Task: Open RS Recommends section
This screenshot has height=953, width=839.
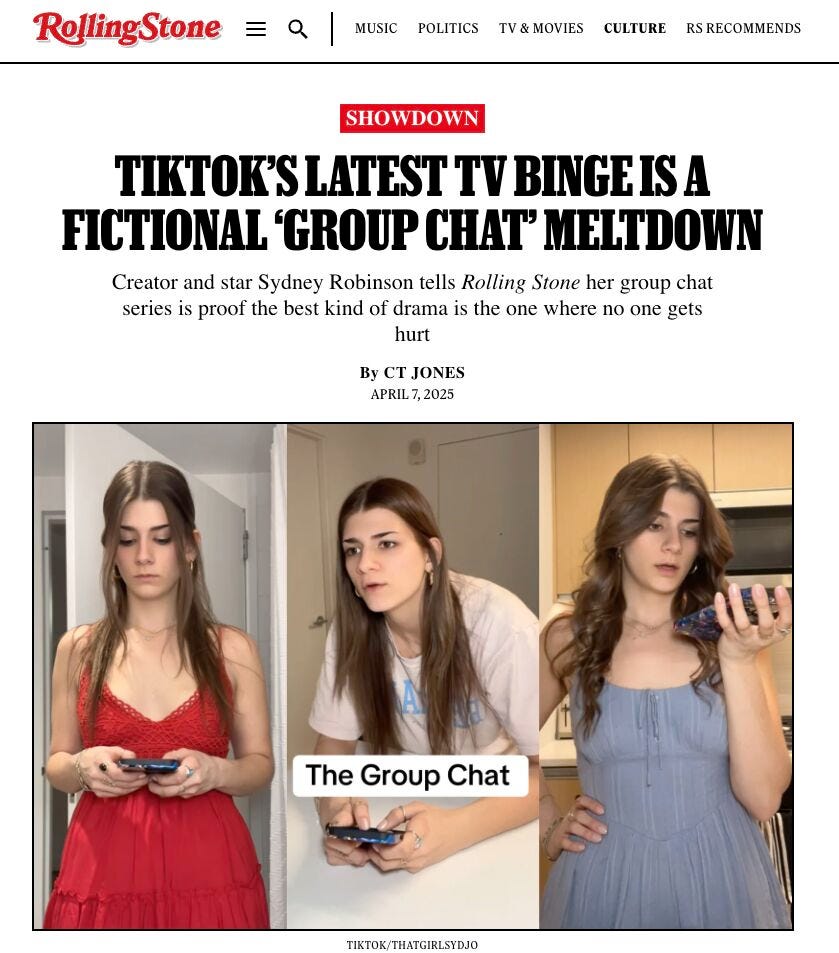Action: (x=743, y=29)
